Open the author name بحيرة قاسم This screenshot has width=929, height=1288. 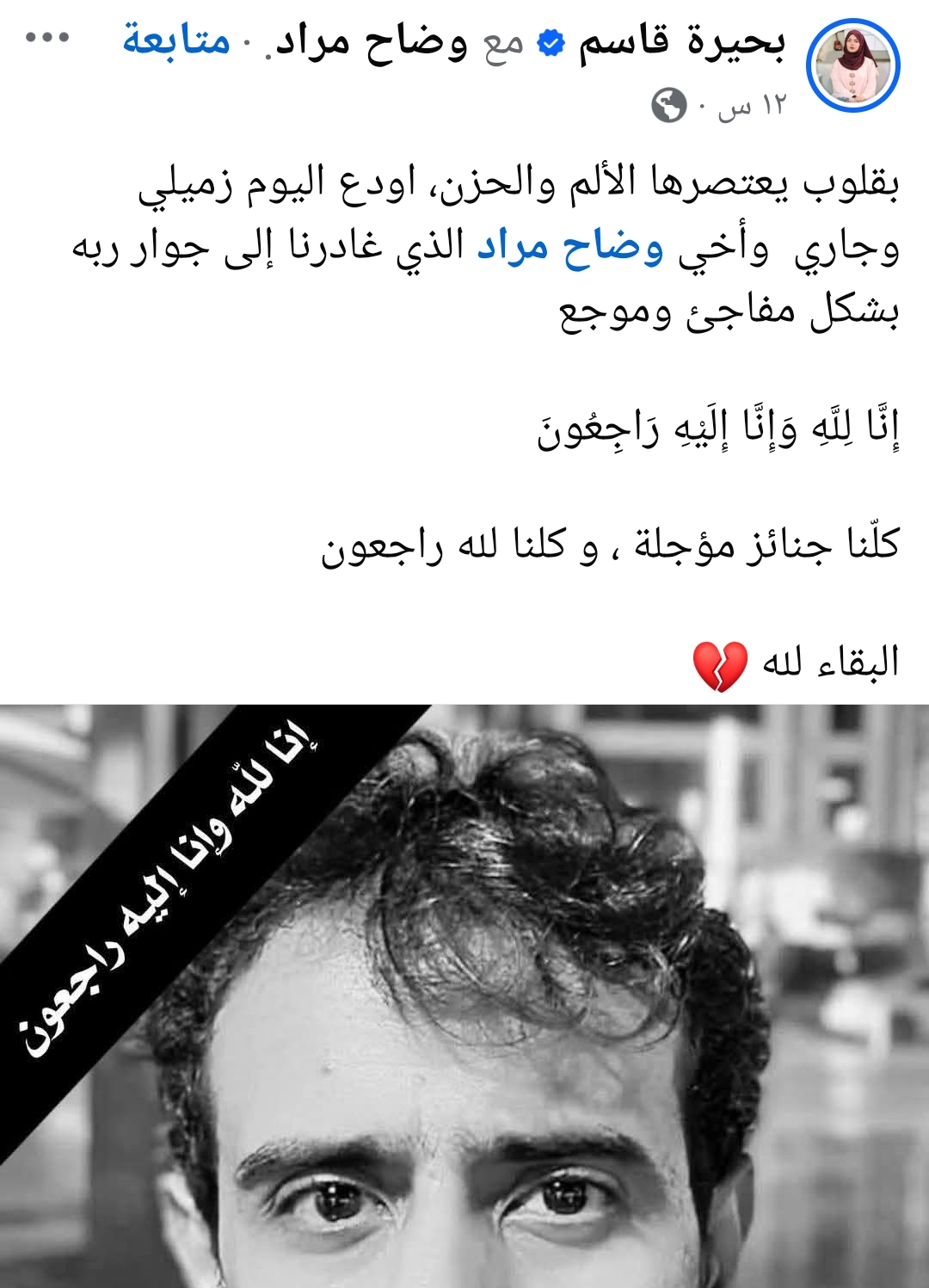point(681,41)
